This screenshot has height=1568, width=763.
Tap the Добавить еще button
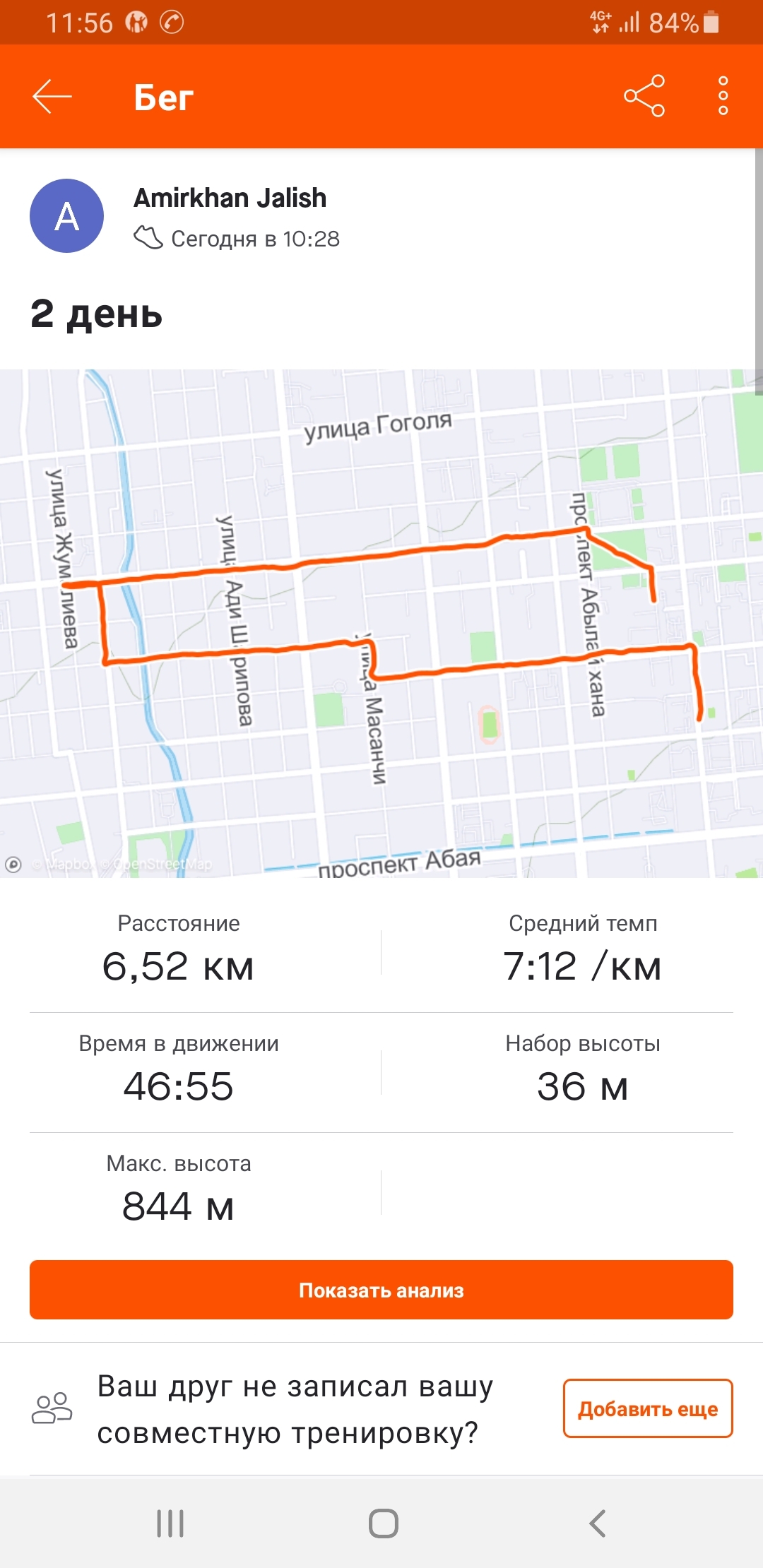pos(647,1408)
